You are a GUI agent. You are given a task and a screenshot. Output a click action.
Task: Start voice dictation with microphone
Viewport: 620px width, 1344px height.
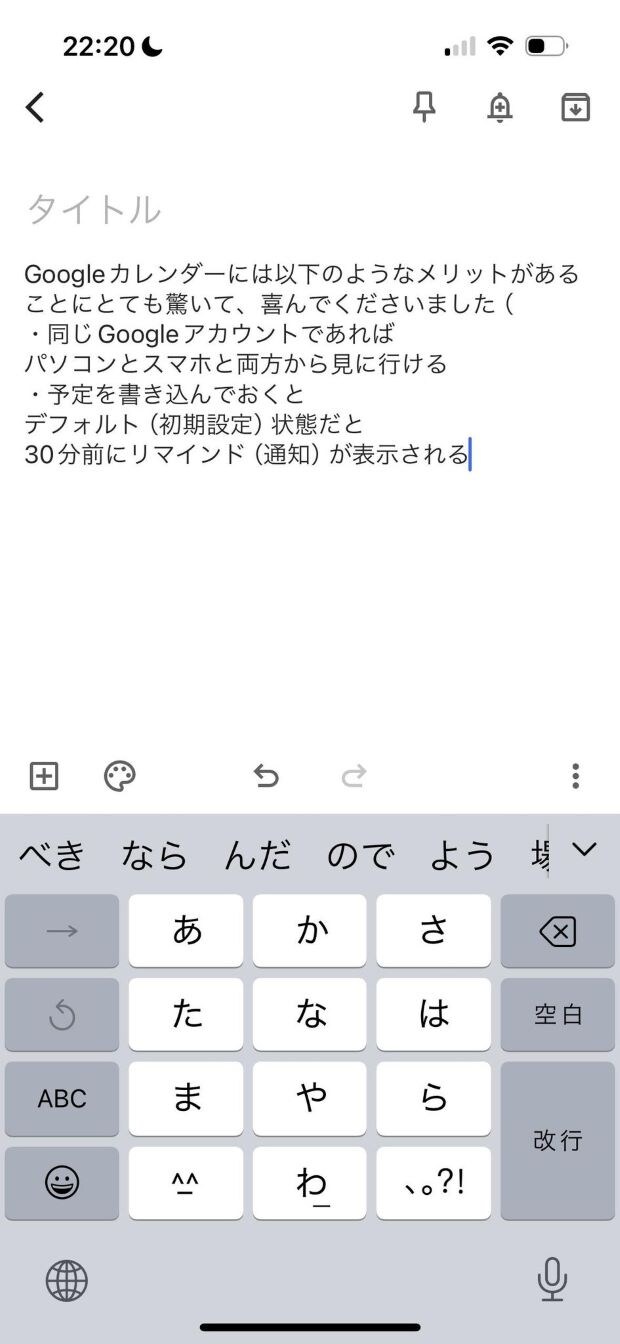click(551, 1279)
